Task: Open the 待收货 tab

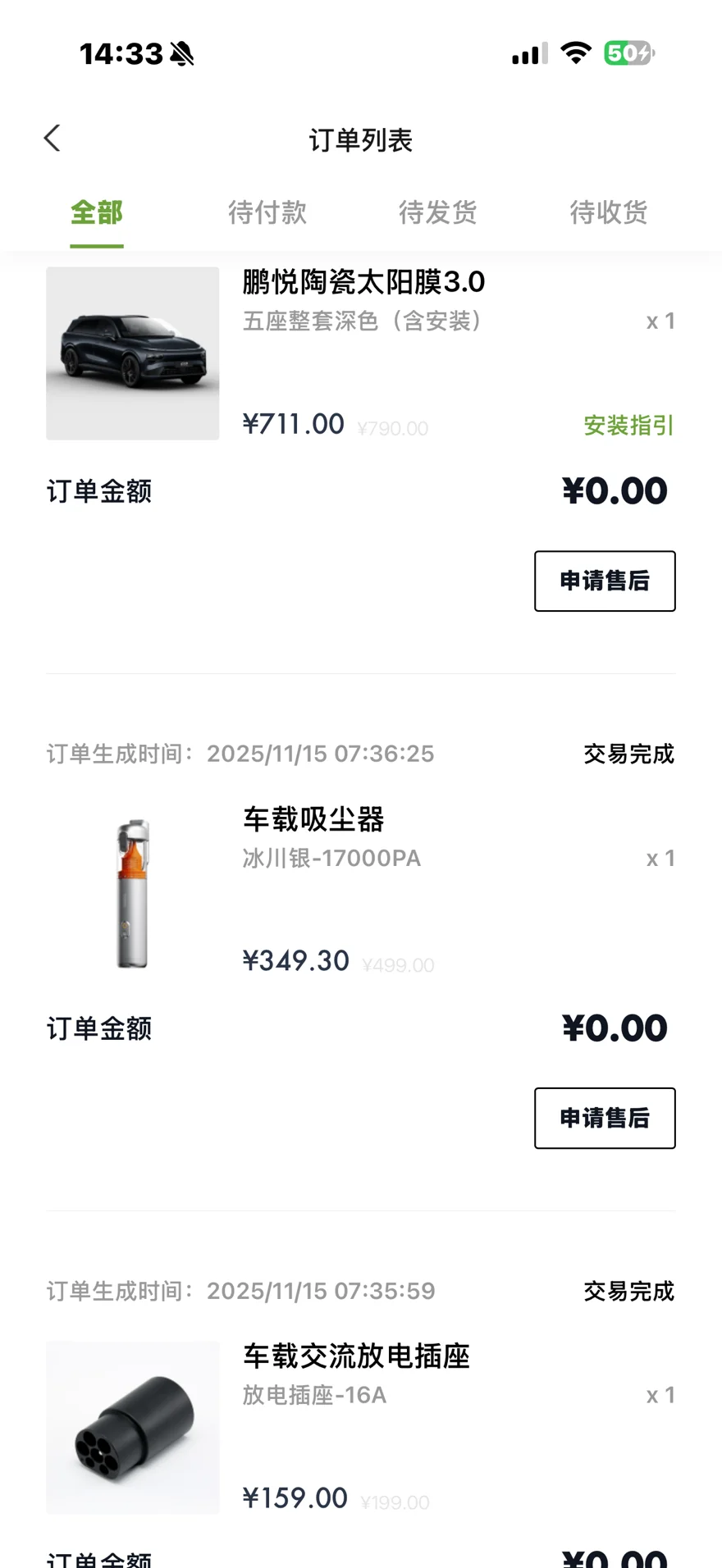Action: pos(609,213)
